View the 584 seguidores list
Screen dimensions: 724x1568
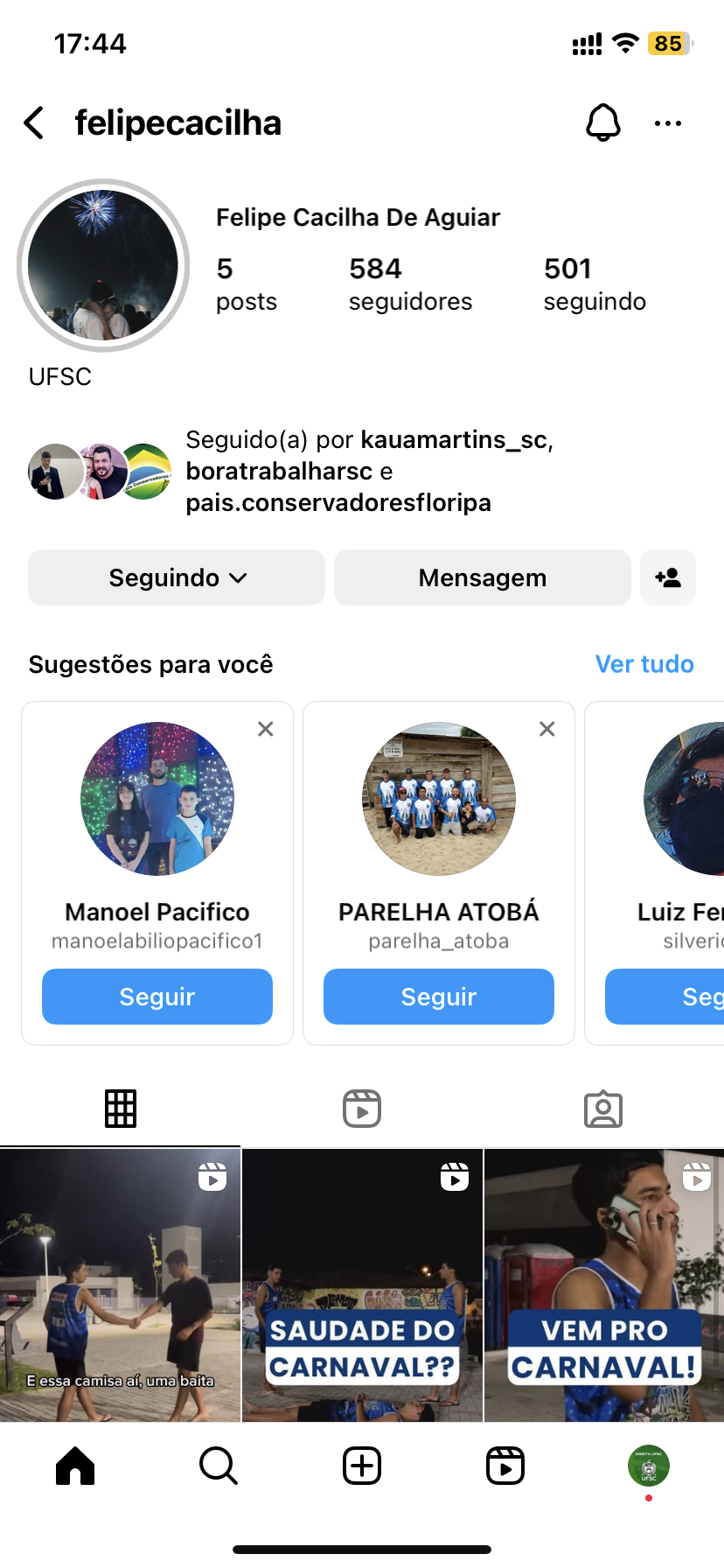(x=410, y=283)
